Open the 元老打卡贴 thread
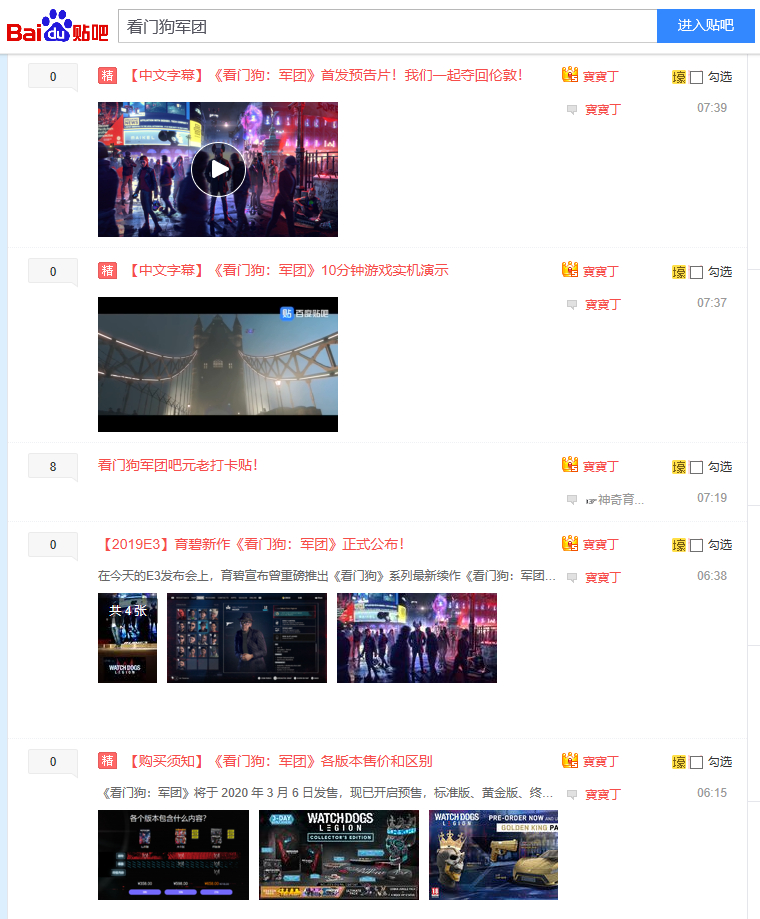 178,465
